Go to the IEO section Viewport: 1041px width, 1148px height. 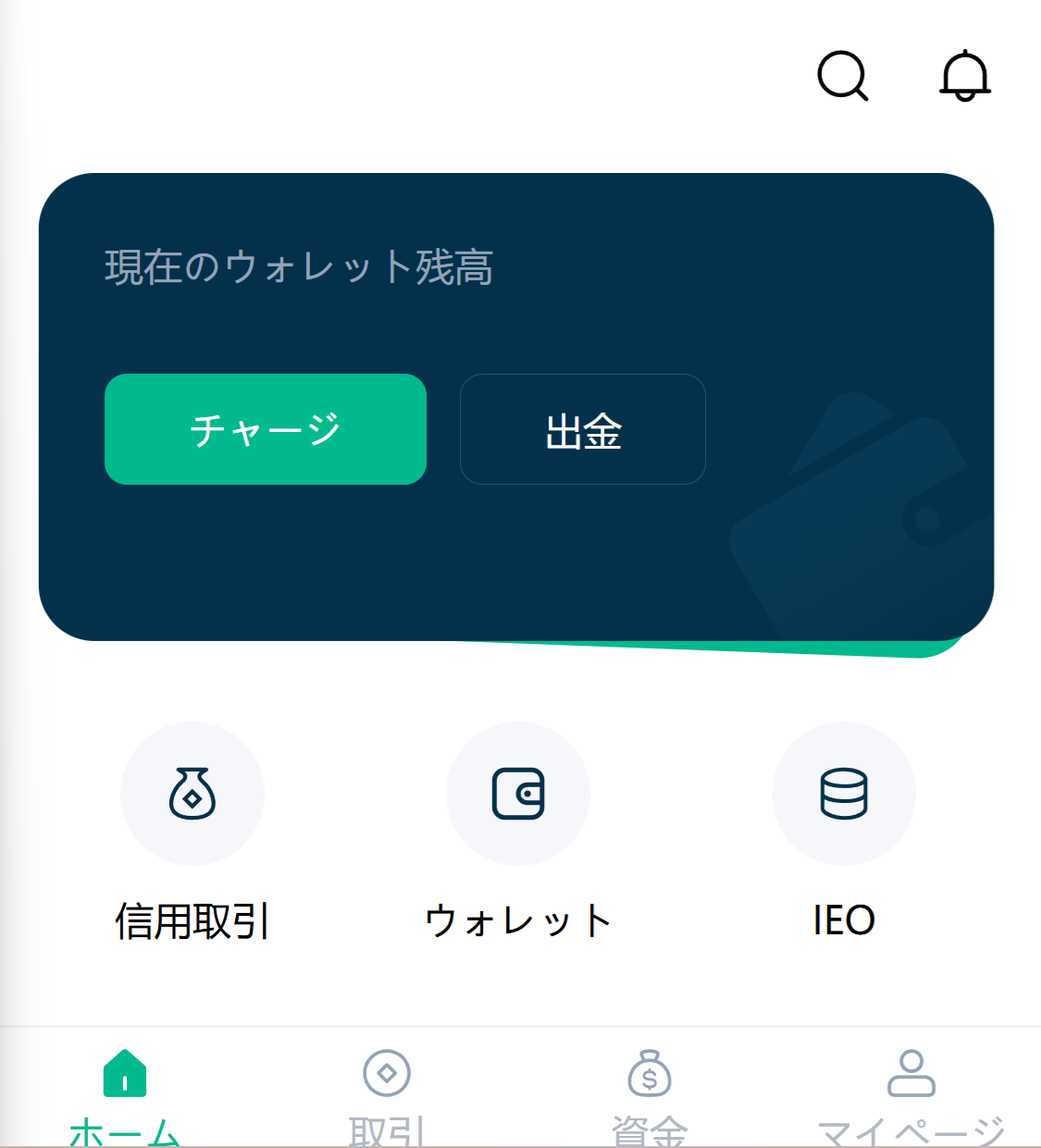[844, 794]
